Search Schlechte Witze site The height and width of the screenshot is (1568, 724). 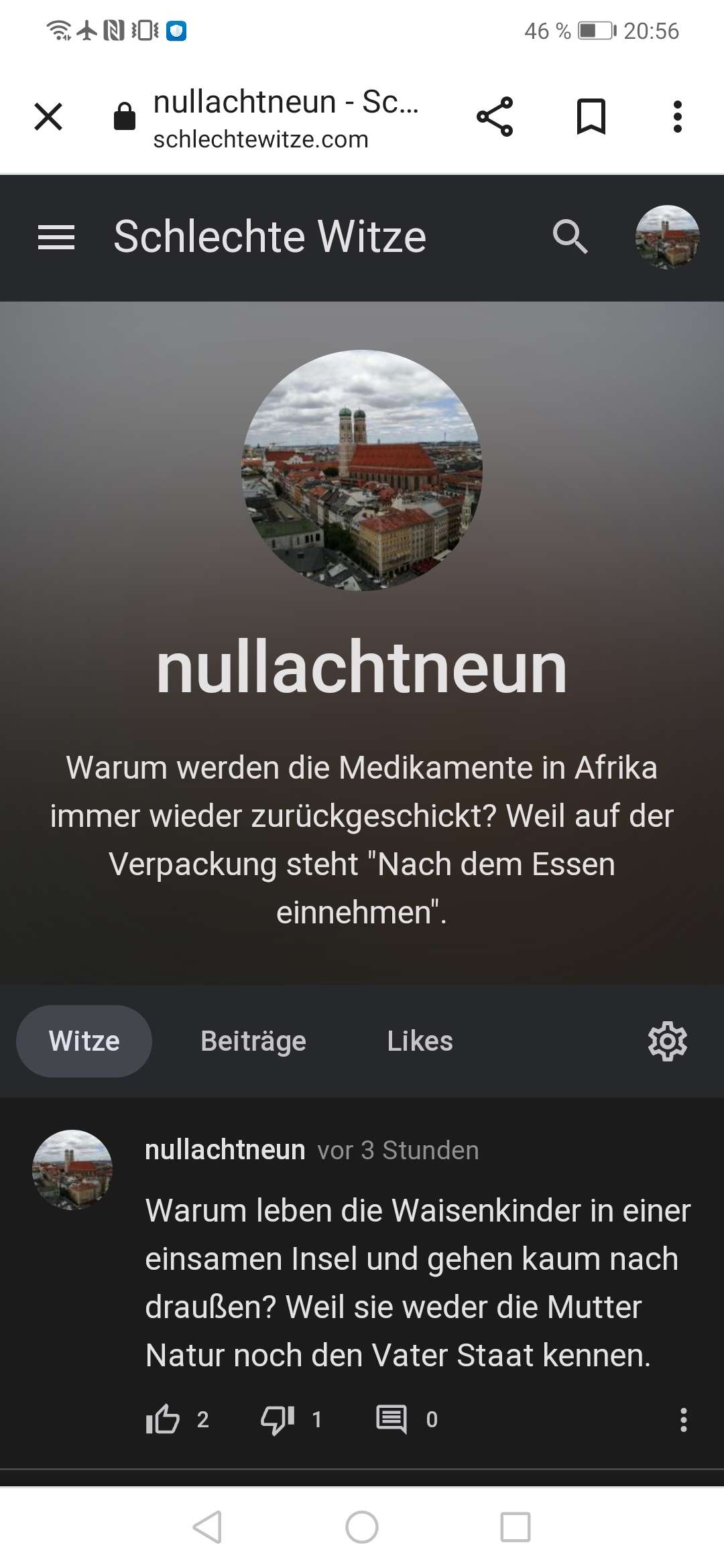(x=570, y=237)
